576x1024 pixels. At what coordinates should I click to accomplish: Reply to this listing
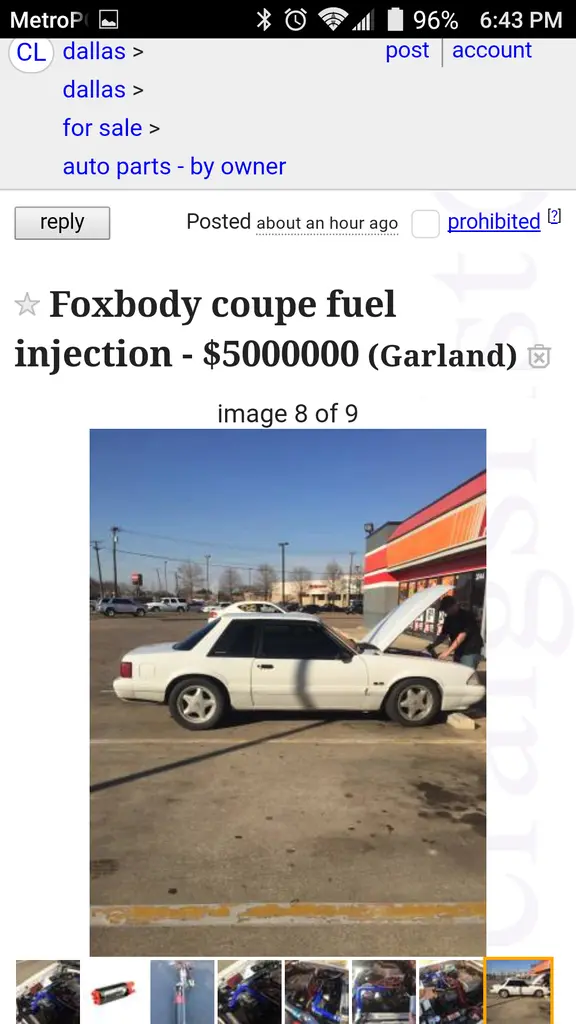coord(62,223)
